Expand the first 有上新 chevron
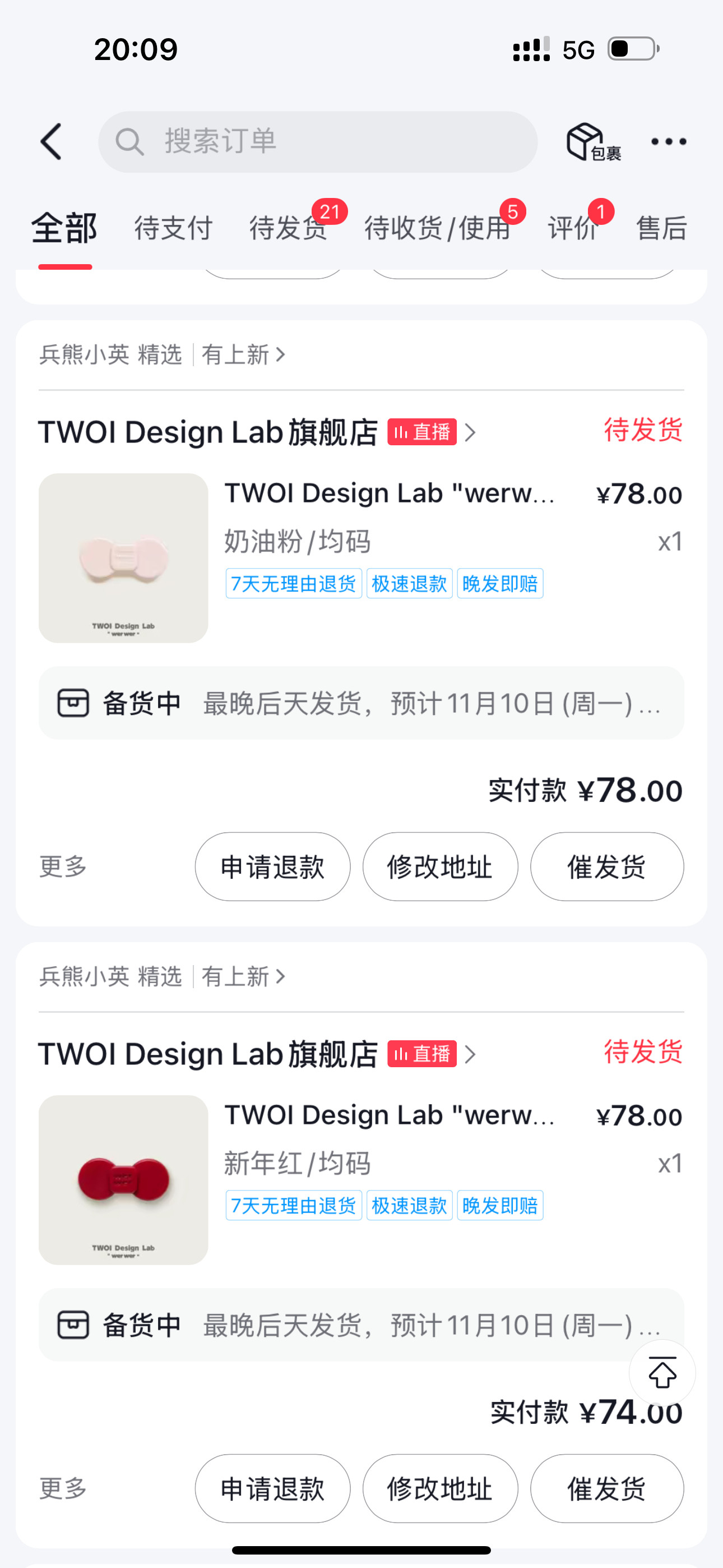The width and height of the screenshot is (723, 1568). tap(282, 354)
